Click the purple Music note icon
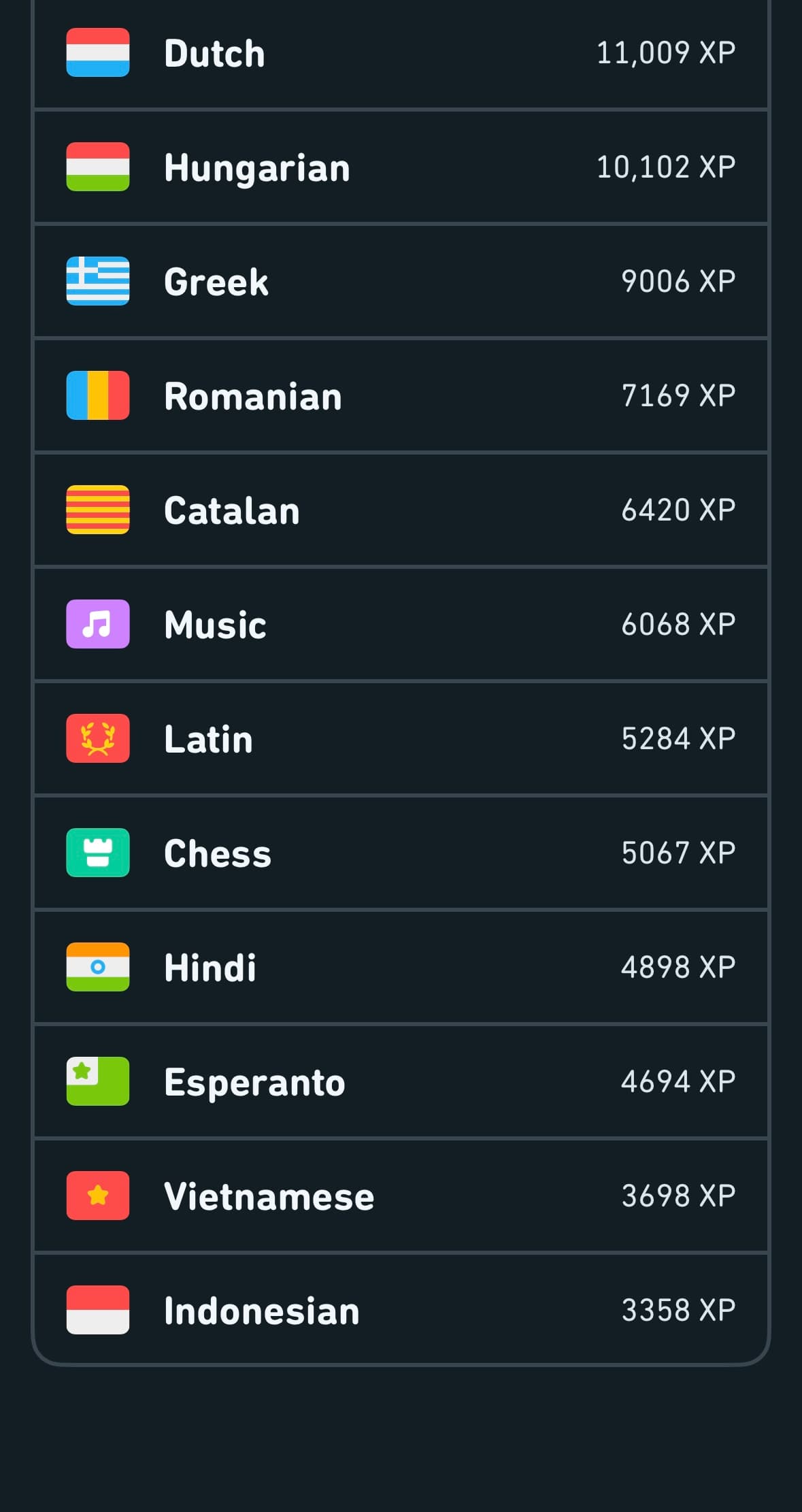802x1512 pixels. (x=97, y=625)
